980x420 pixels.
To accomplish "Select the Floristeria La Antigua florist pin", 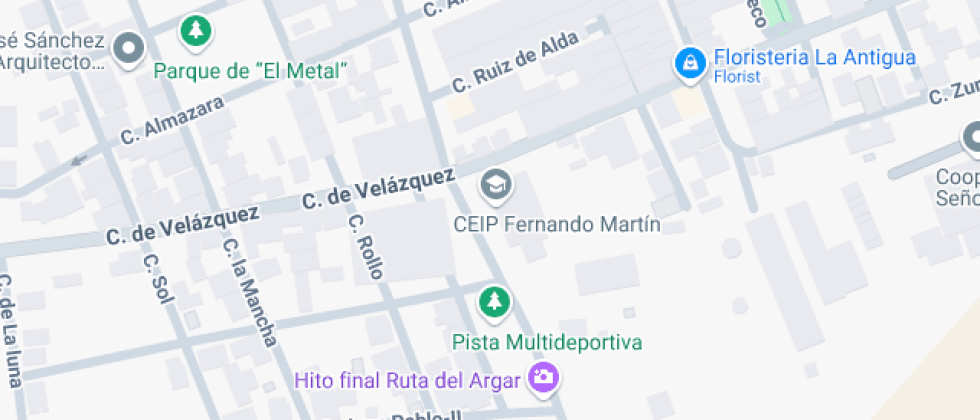I will [688, 64].
